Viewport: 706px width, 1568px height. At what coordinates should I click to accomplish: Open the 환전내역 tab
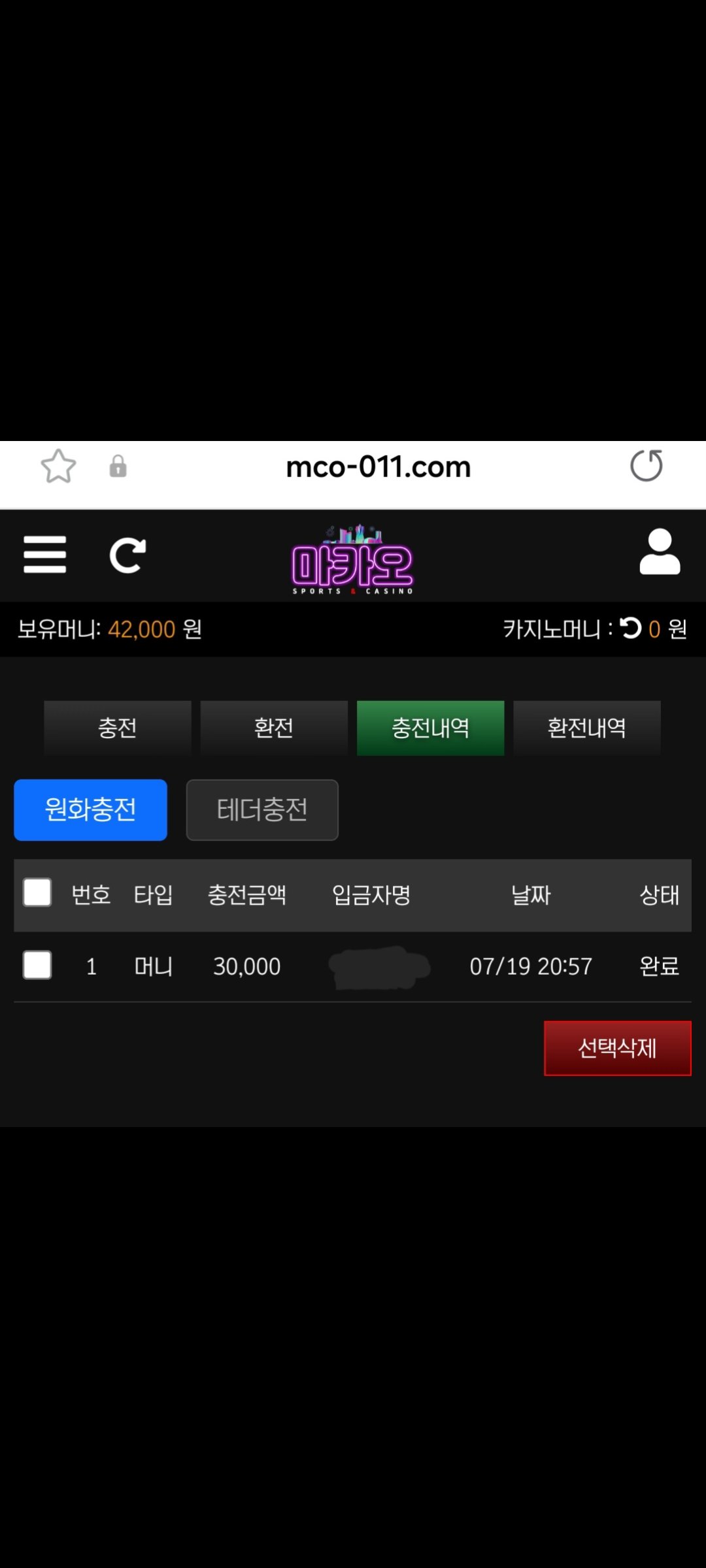tap(586, 728)
